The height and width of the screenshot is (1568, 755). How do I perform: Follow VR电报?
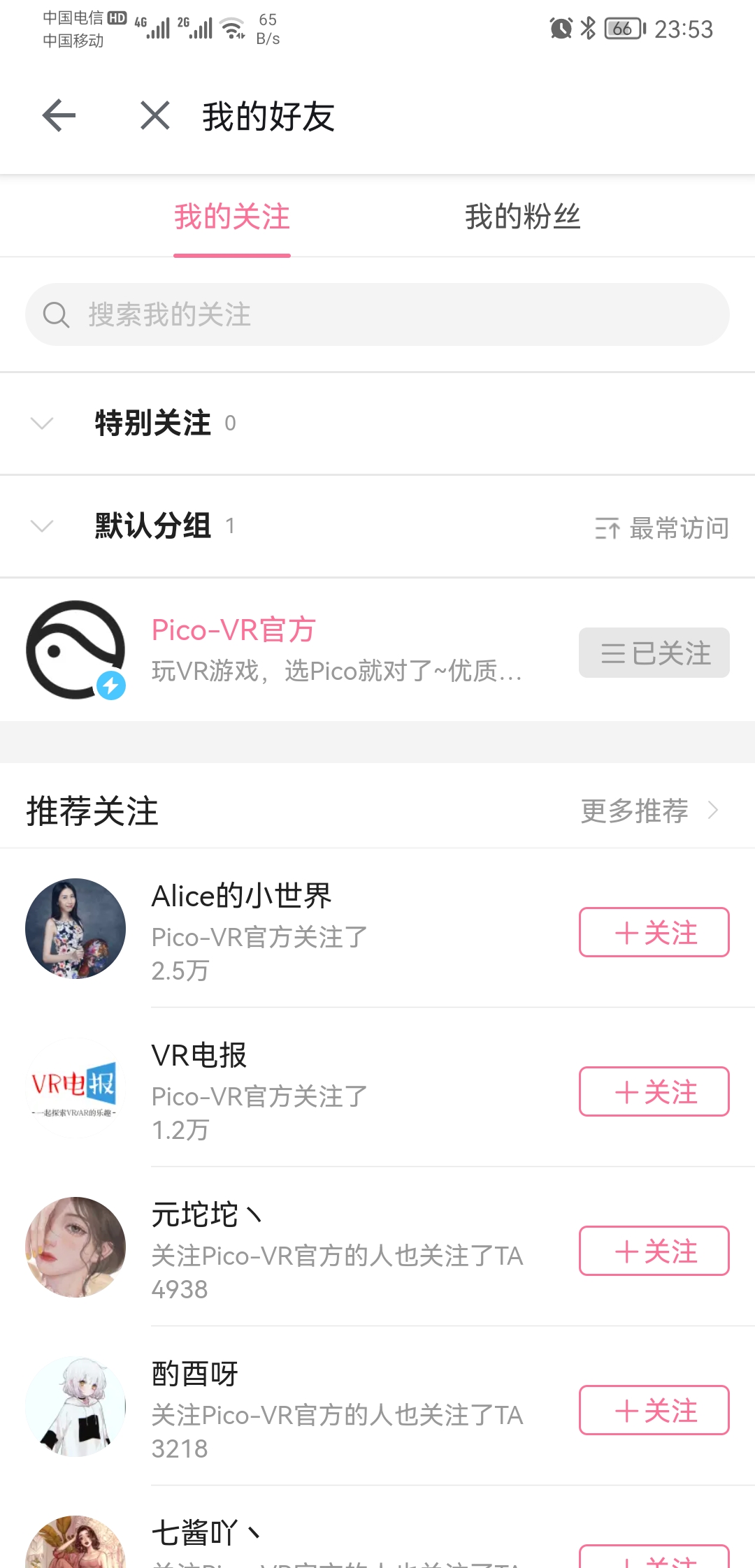click(654, 1091)
